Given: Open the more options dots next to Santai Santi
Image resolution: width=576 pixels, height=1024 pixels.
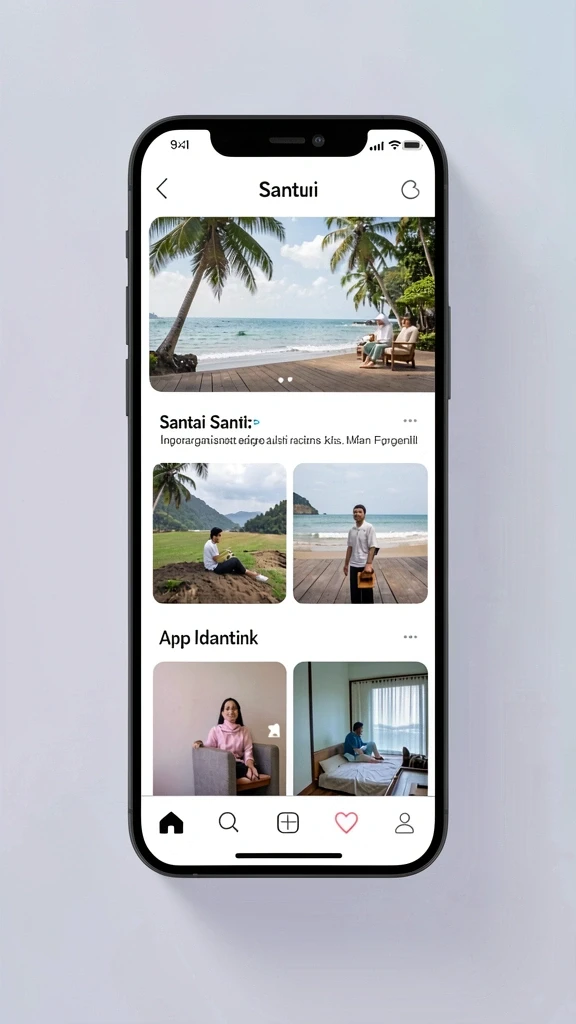Looking at the screenshot, I should point(410,421).
